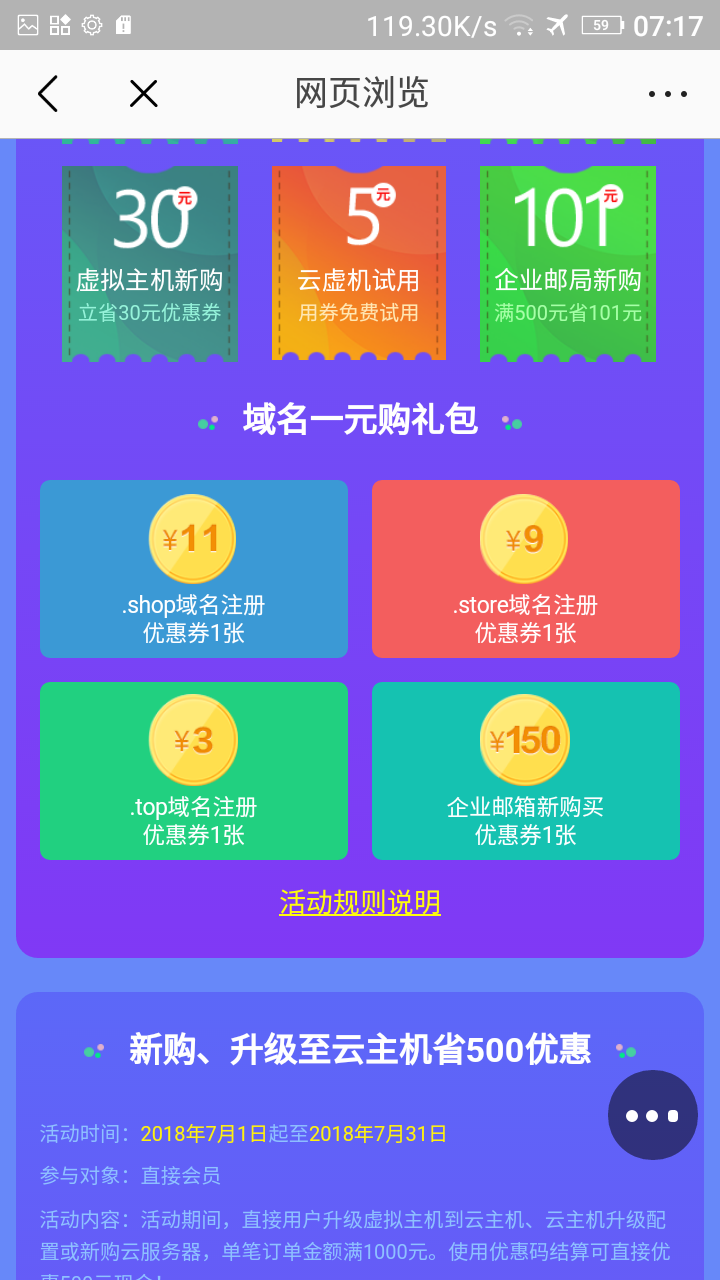Screen dimensions: 720x1280
Task: Select the ¥150 企业邮箱新购买 coupon card
Action: (x=526, y=771)
